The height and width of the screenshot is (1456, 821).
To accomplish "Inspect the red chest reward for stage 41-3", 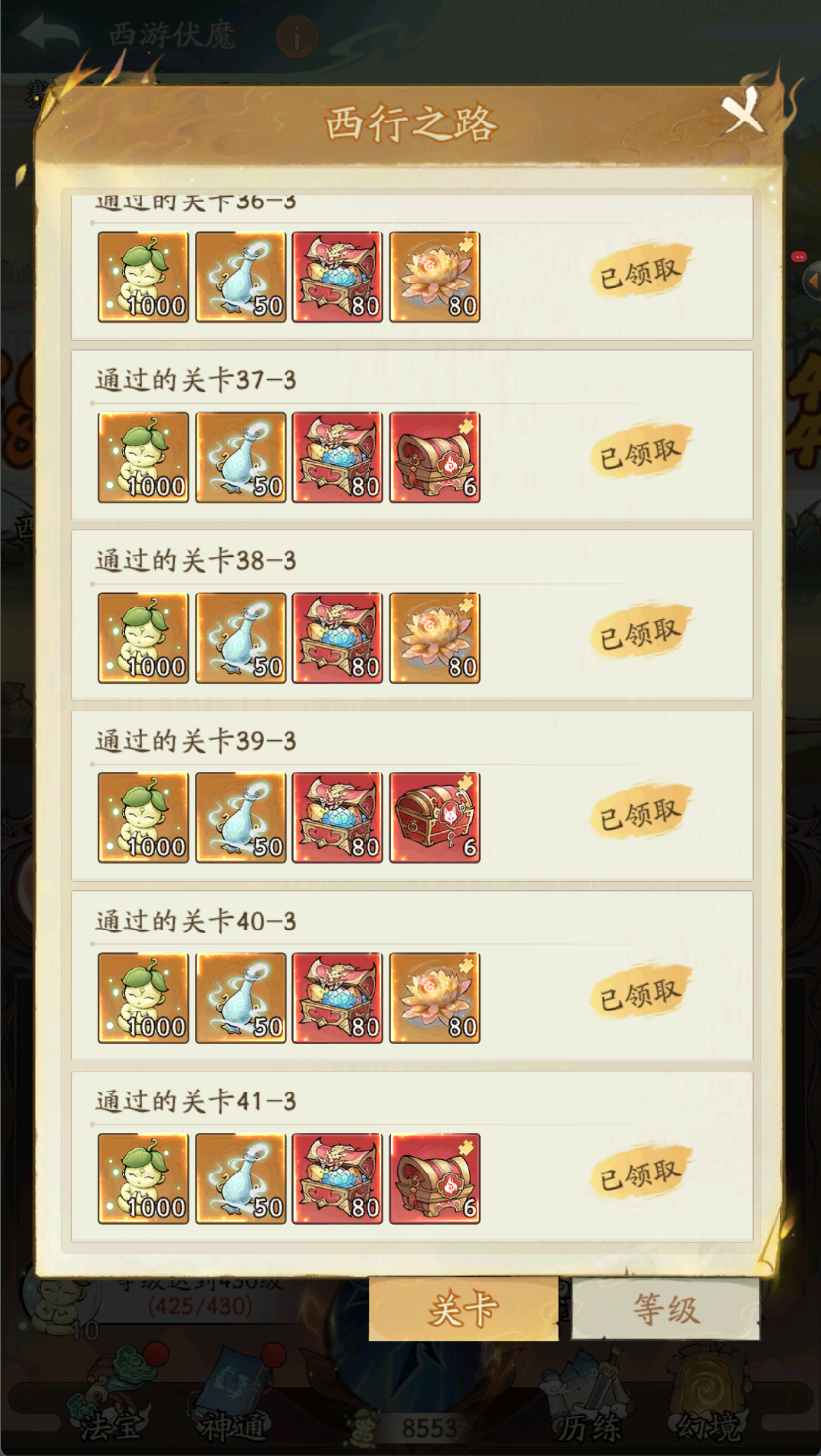I will pyautogui.click(x=435, y=1178).
